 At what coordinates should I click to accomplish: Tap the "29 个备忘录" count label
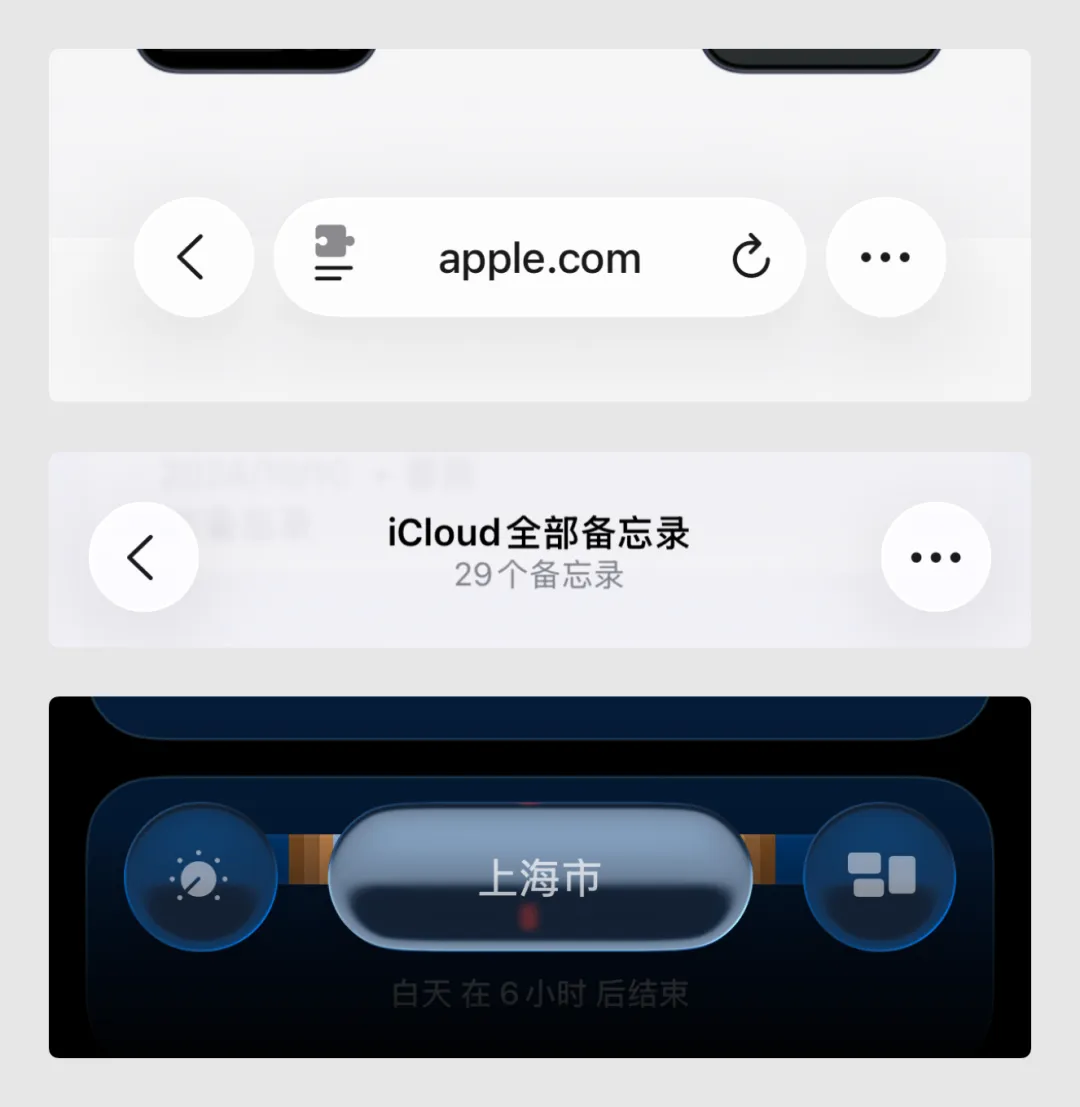pyautogui.click(x=540, y=576)
